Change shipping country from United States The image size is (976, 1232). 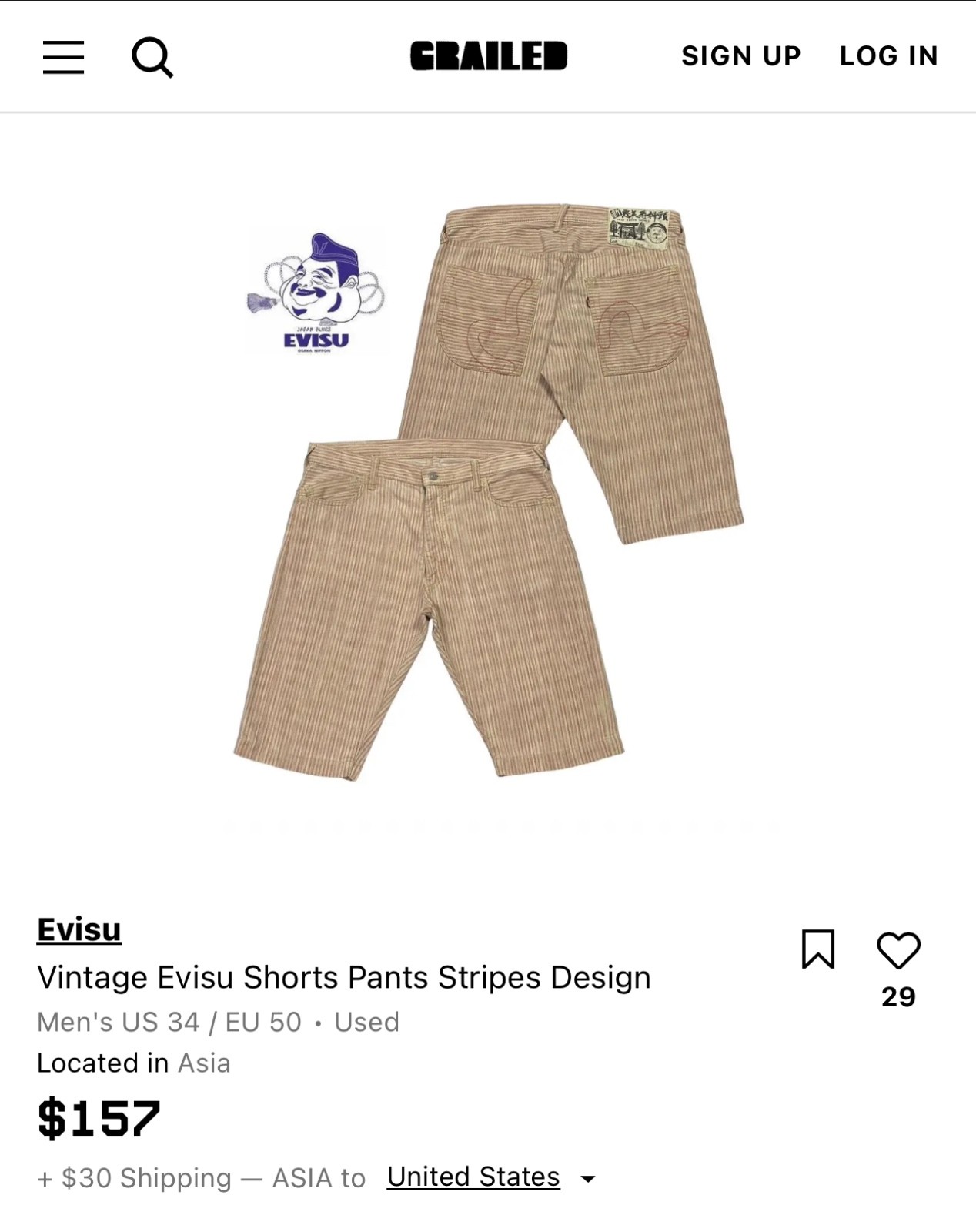coord(491,1177)
